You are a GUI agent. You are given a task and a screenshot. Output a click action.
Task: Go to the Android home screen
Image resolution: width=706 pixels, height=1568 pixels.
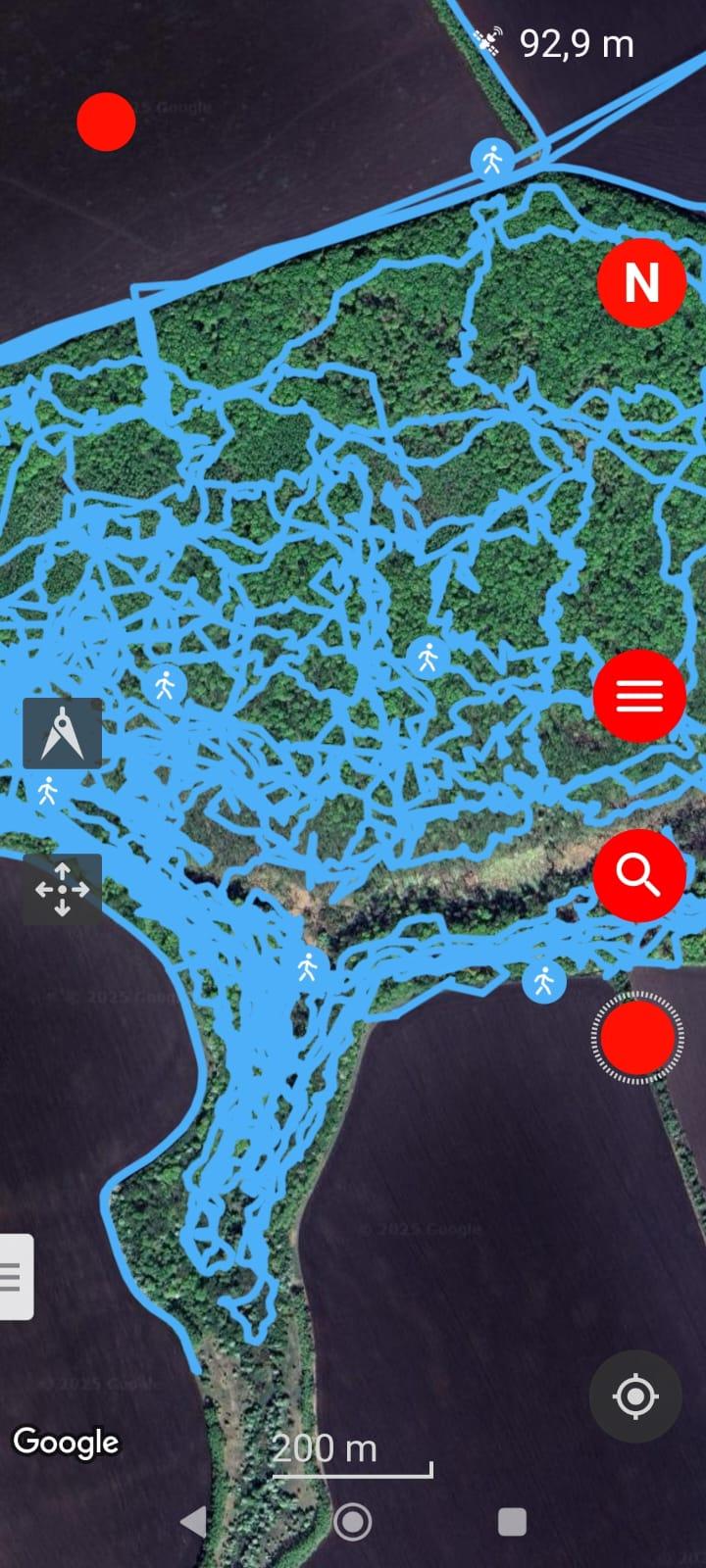[353, 1521]
